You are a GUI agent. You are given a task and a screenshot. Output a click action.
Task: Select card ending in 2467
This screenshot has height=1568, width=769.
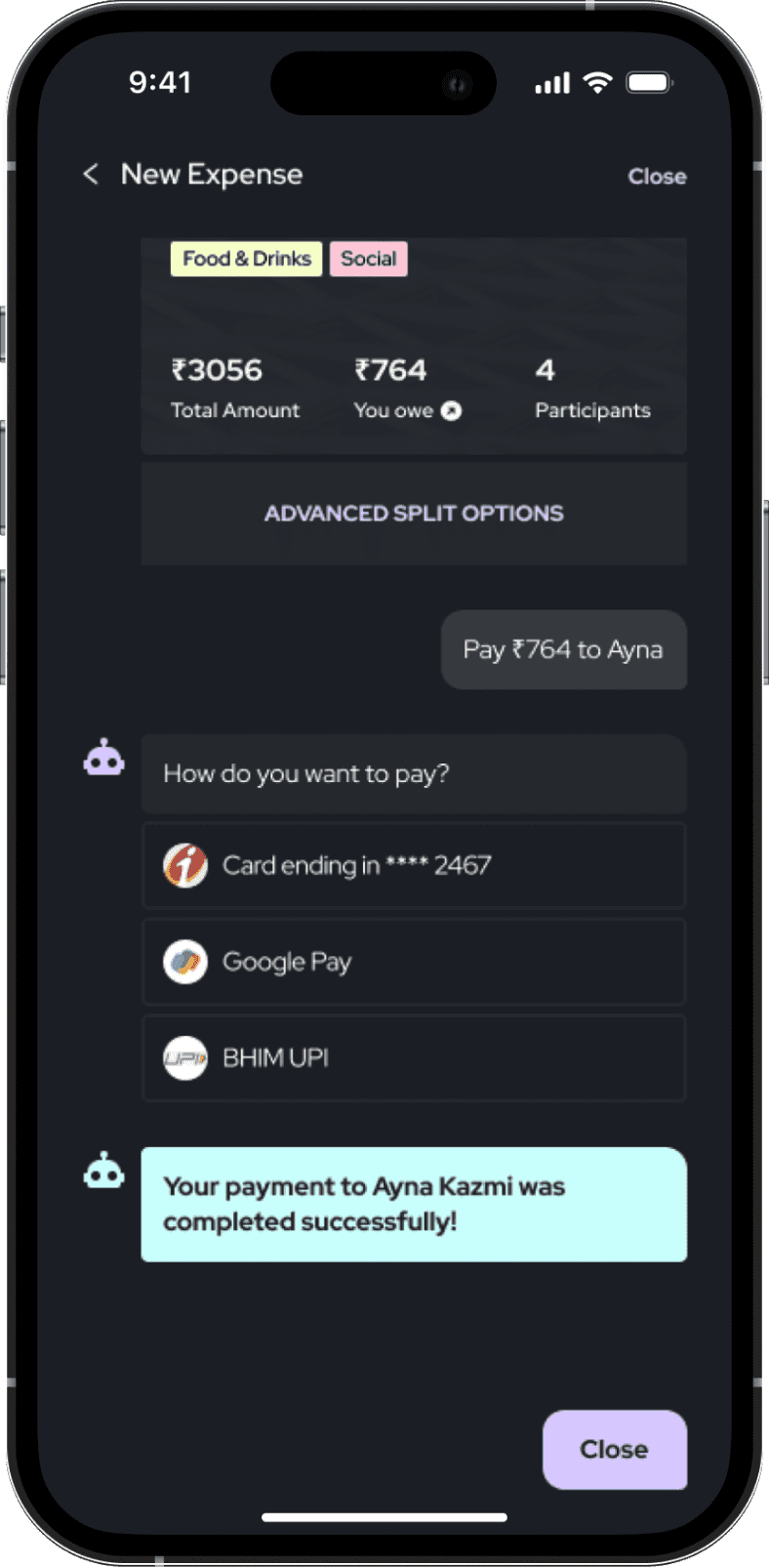pyautogui.click(x=414, y=866)
